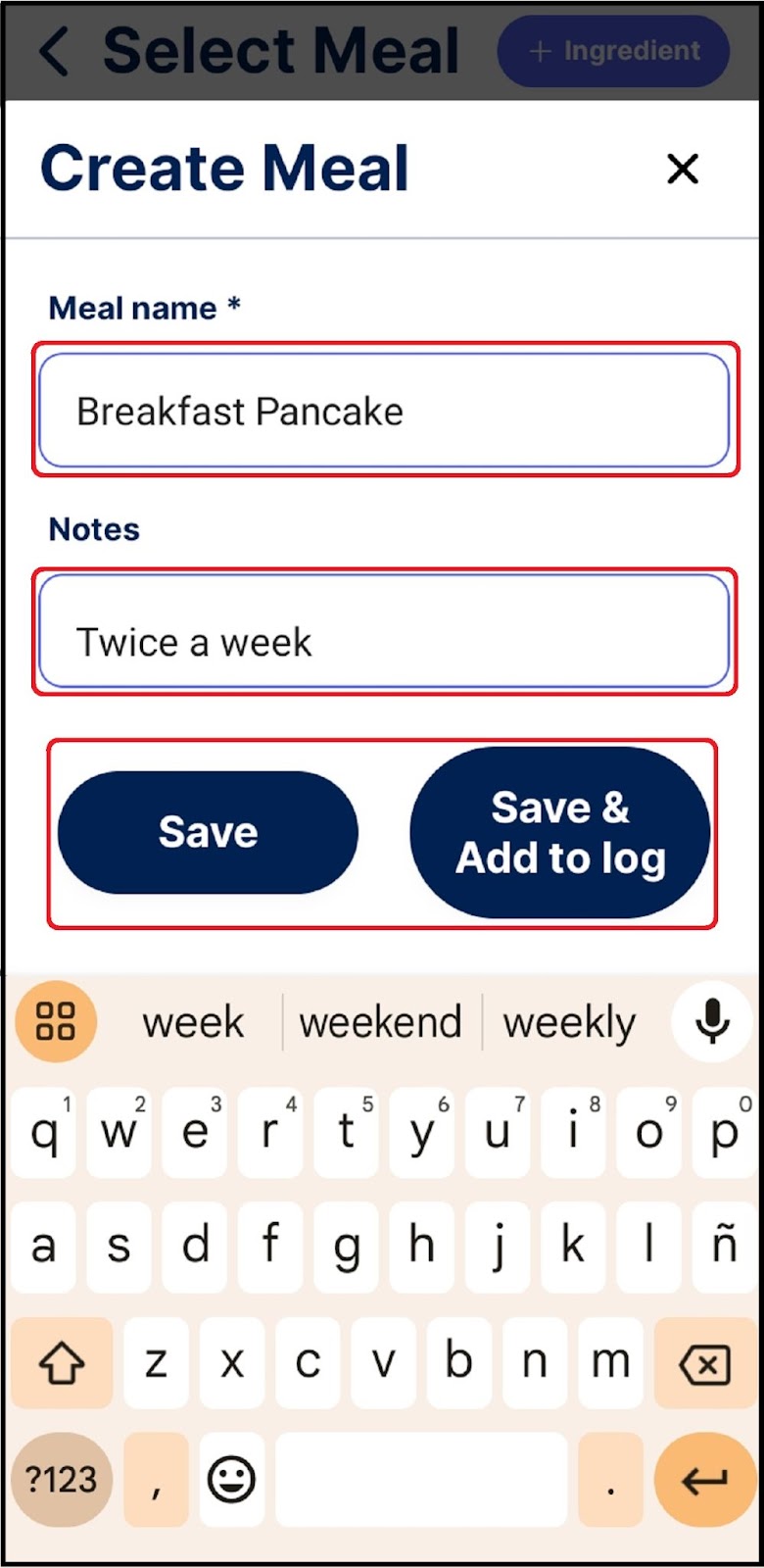Go back from Select Meal
The width and height of the screenshot is (764, 1568).
(55, 51)
